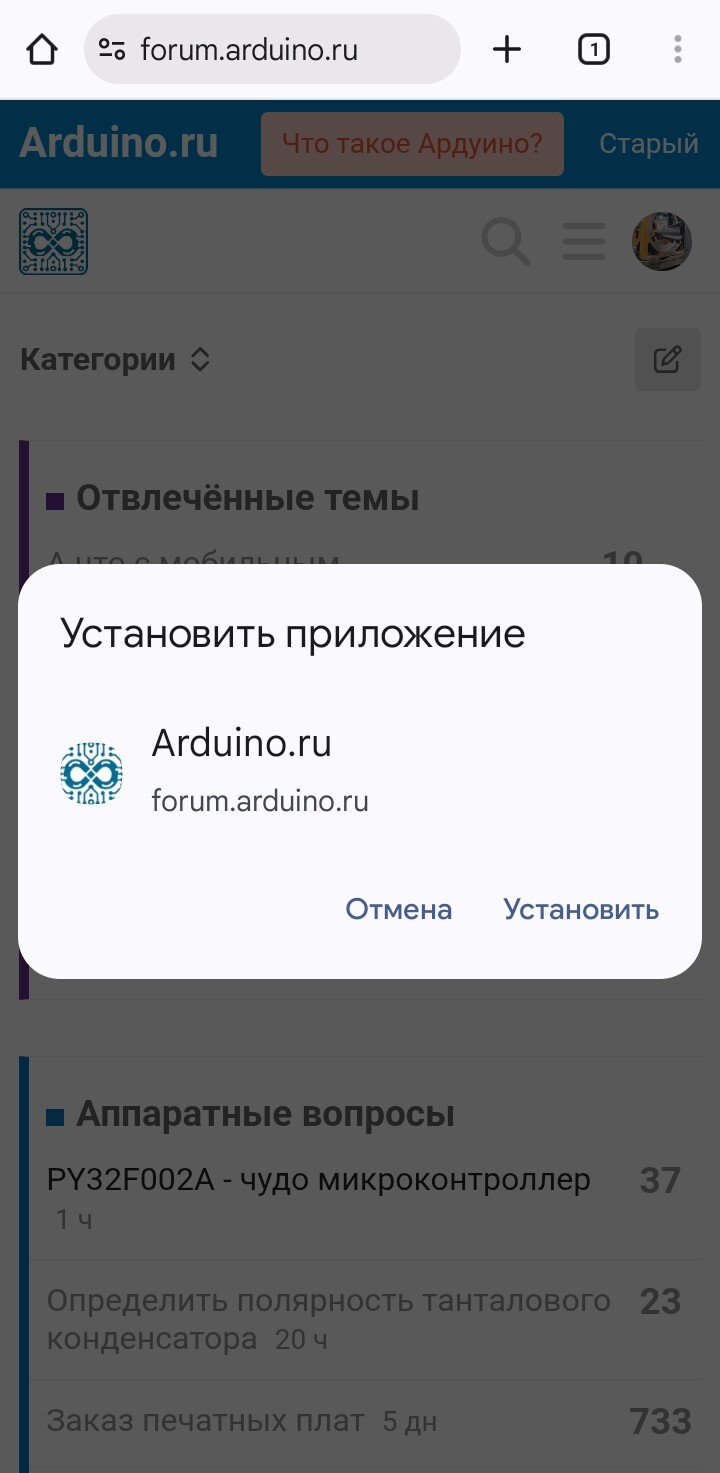Image resolution: width=720 pixels, height=1473 pixels.
Task: Tap the forum.arduino.ru address bar
Action: [270, 49]
